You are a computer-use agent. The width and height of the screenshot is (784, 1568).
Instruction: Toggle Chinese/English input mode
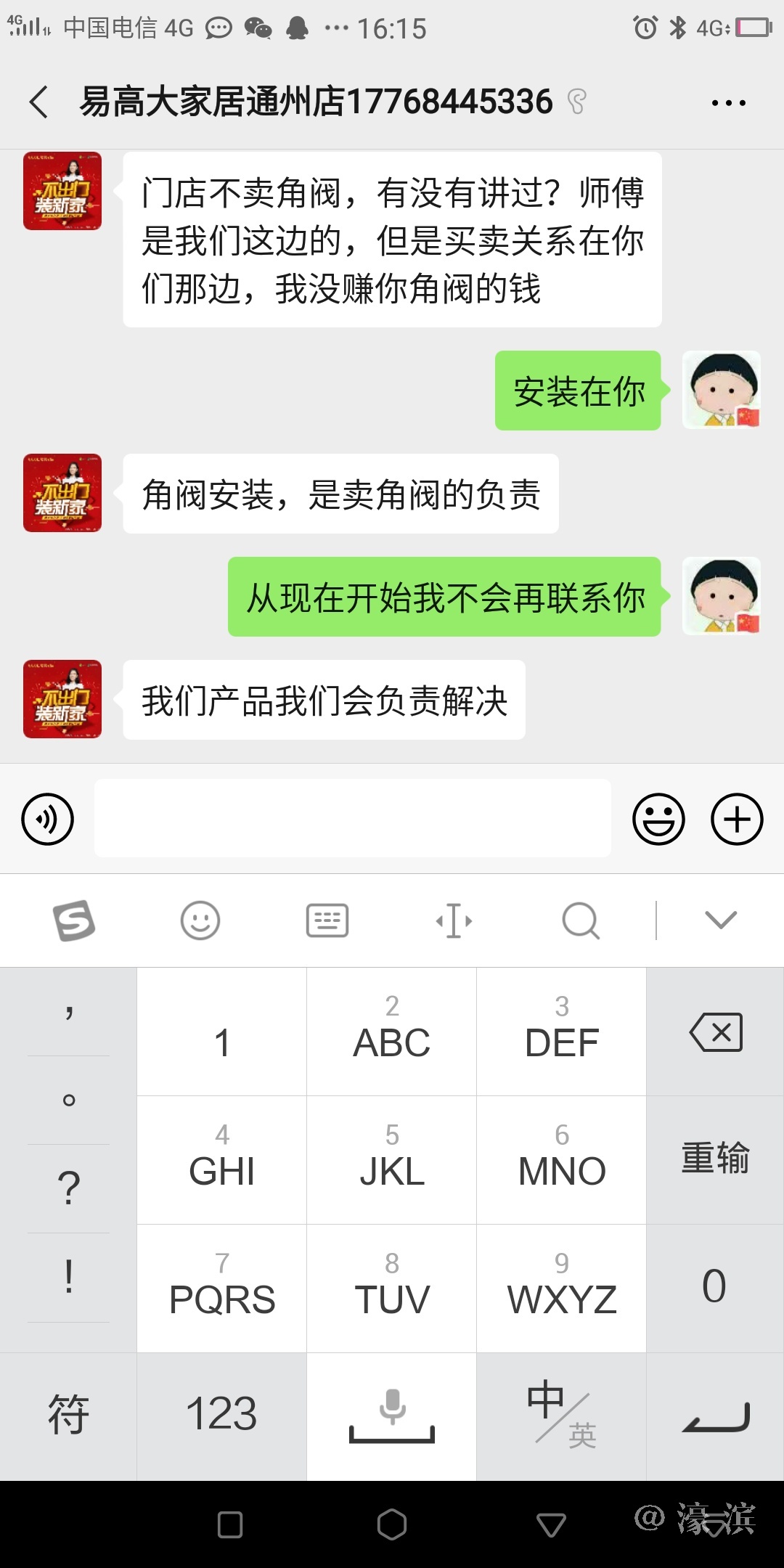(x=561, y=1416)
